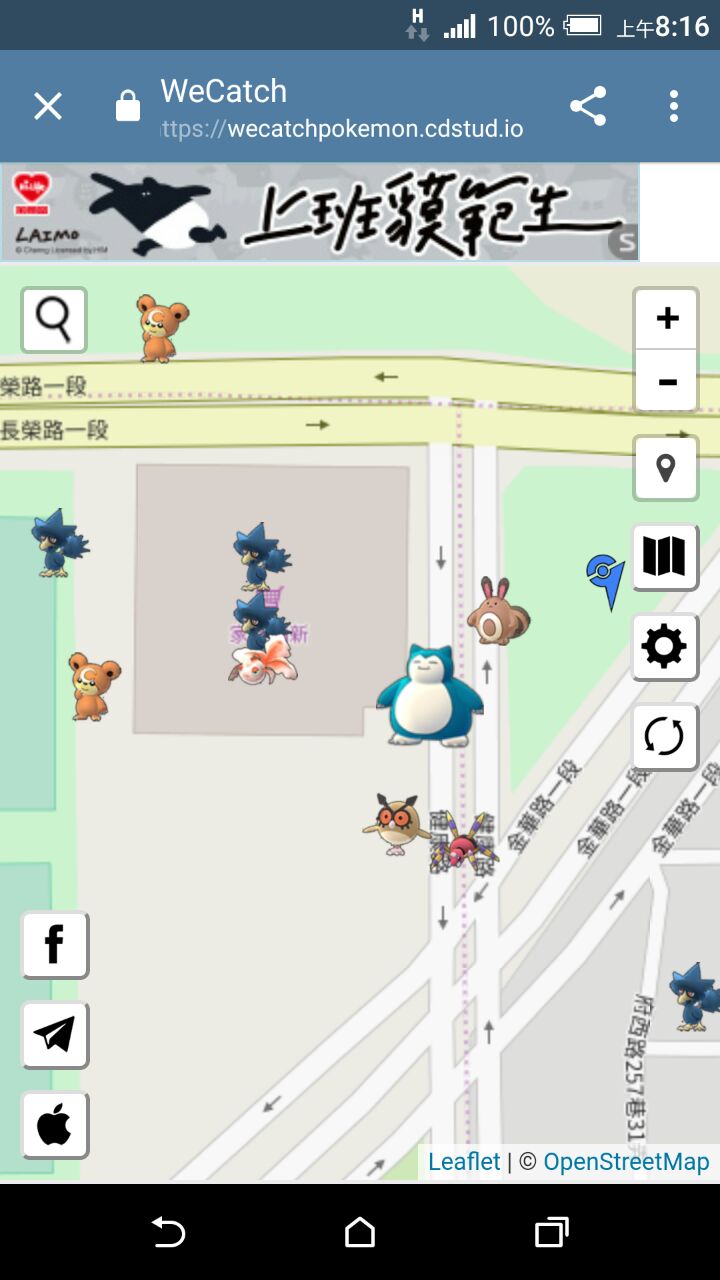Open the Leaflet attribution link
This screenshot has height=1280, width=720.
(x=464, y=1162)
